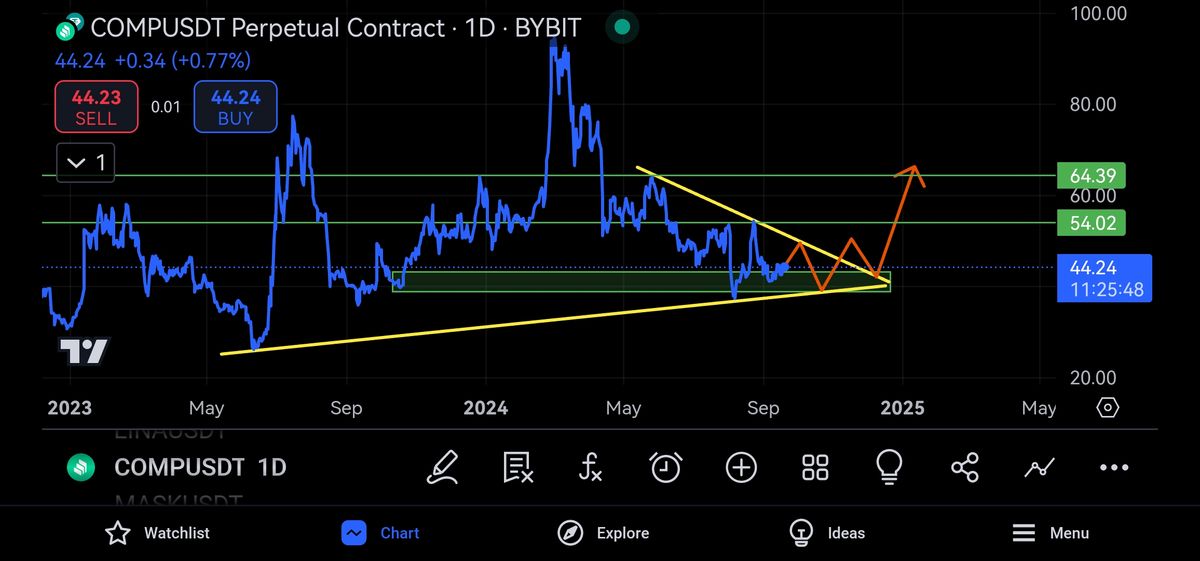Image resolution: width=1200 pixels, height=561 pixels.
Task: Share this chart
Action: click(965, 466)
